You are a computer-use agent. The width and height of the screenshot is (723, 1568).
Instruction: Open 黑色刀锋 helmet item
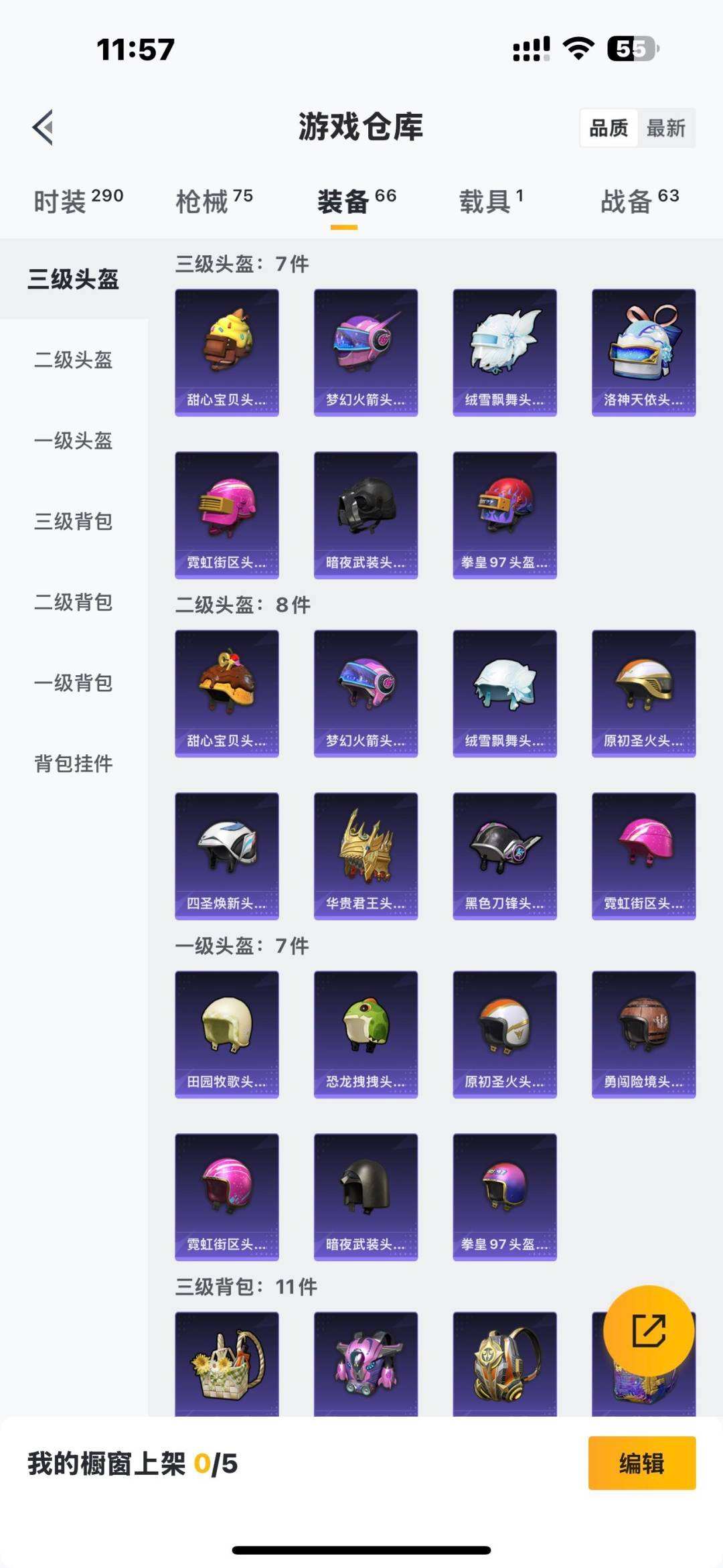(504, 855)
